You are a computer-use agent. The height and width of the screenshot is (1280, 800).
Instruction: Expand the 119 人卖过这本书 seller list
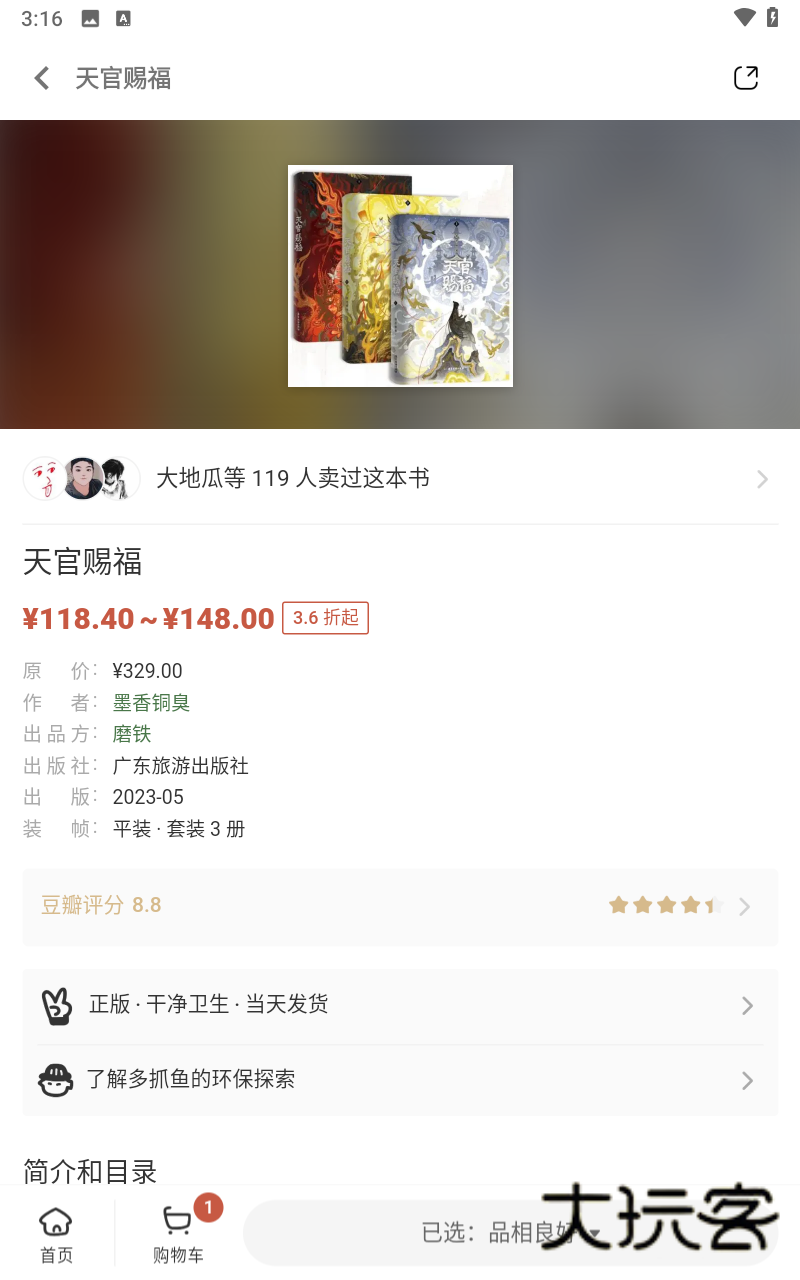click(x=760, y=478)
